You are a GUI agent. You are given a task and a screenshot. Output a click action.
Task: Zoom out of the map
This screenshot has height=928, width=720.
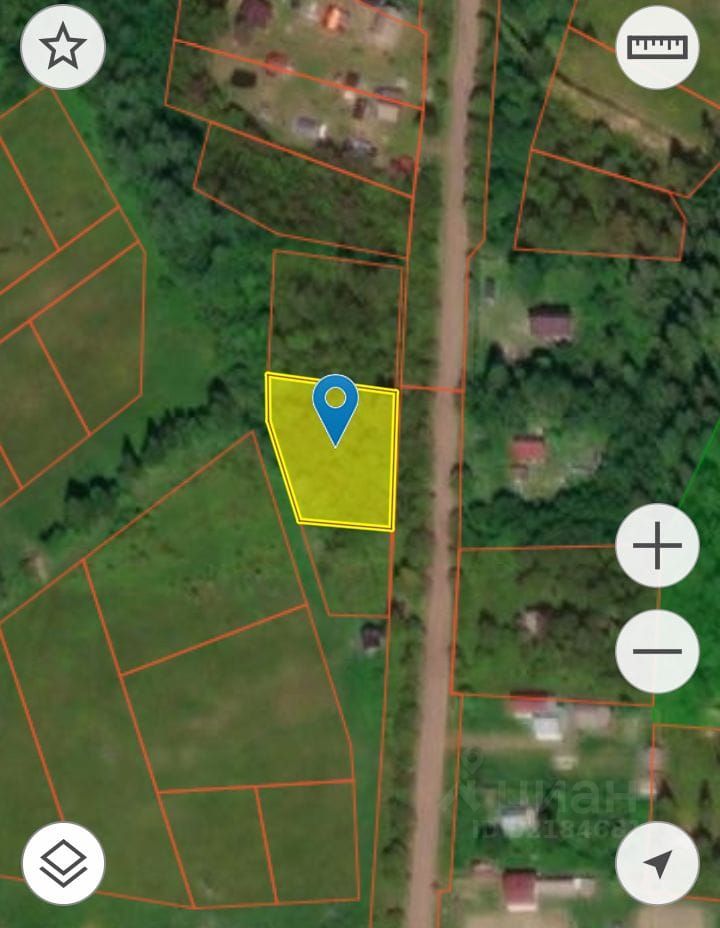(657, 651)
